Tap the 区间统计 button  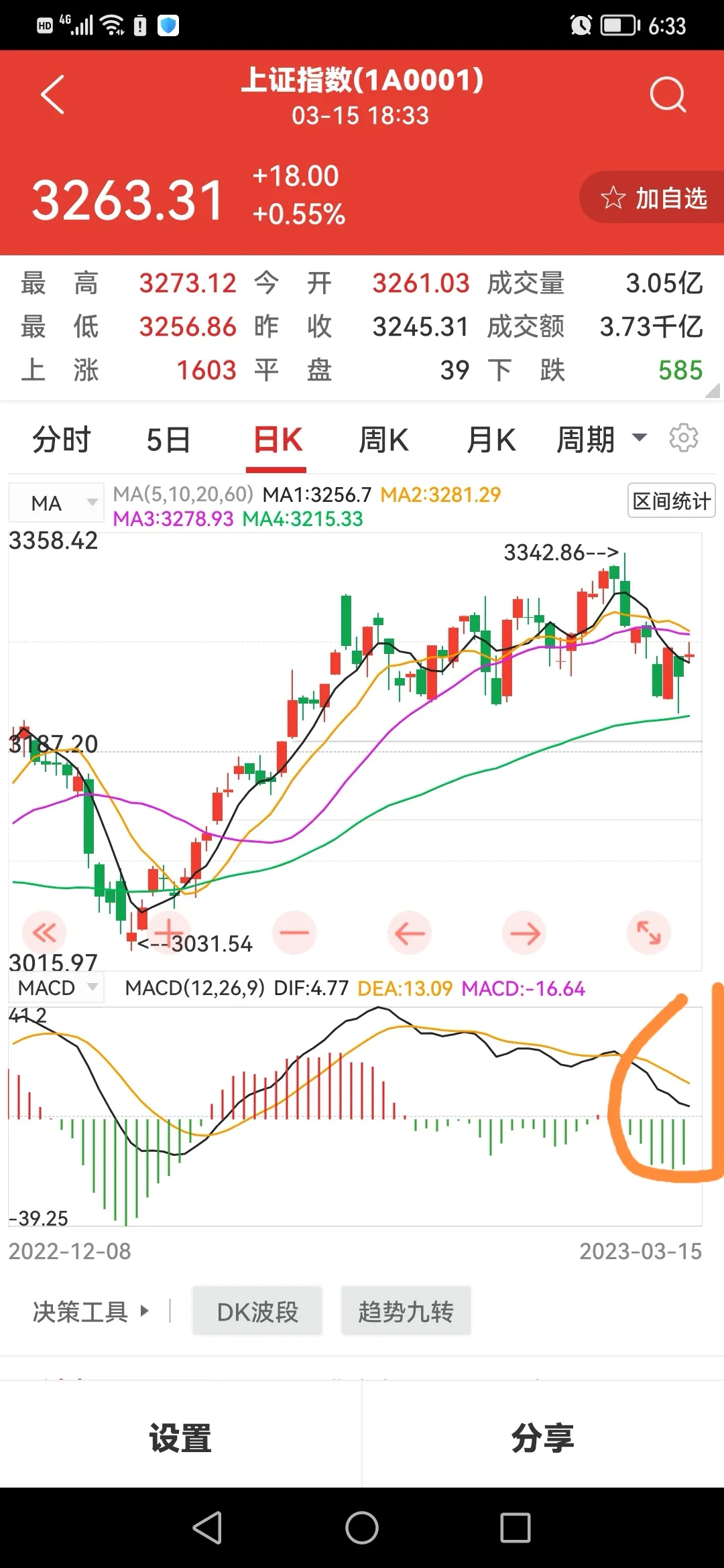coord(671,501)
